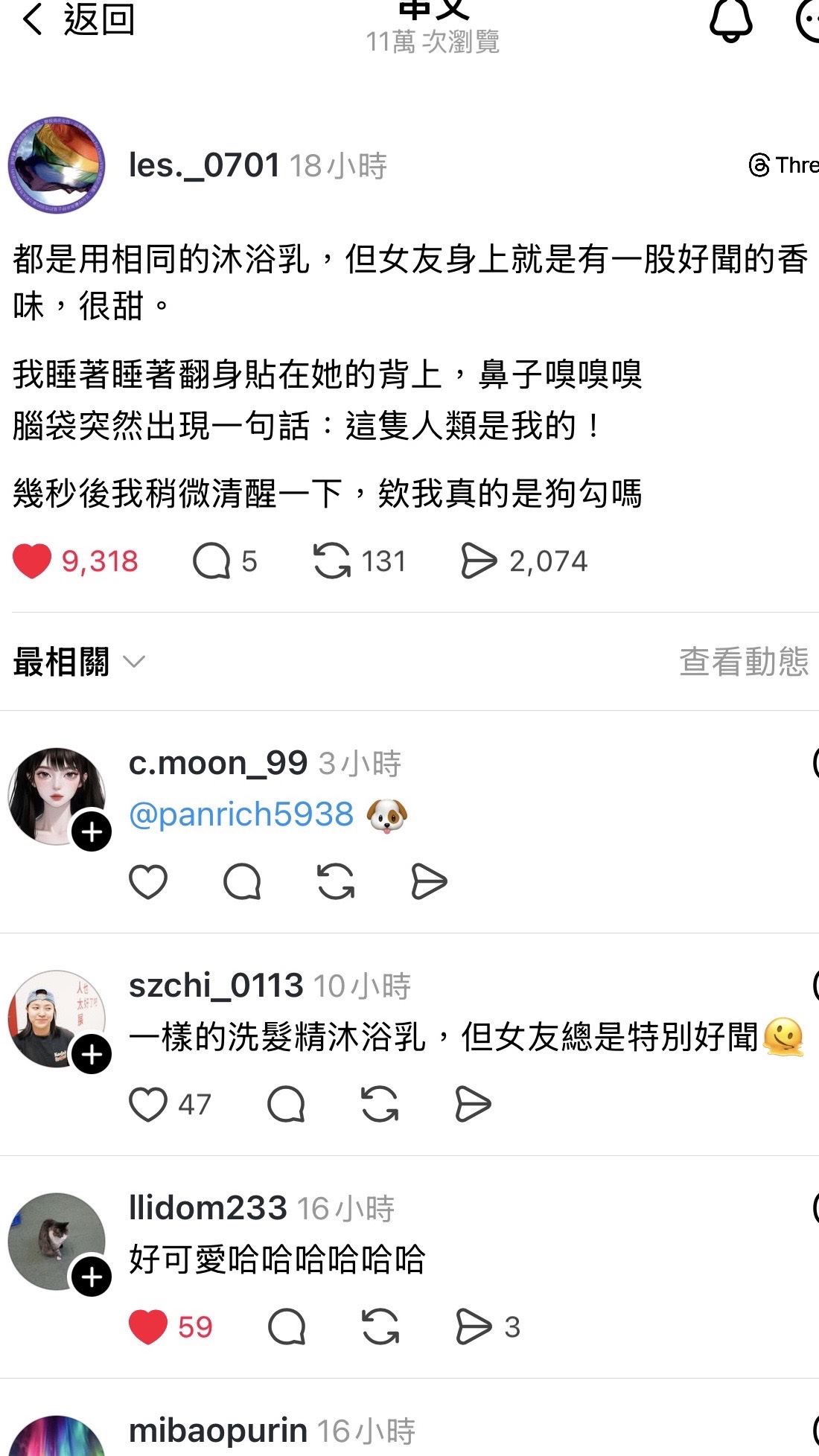Share les._0701's post
819x1456 pixels.
pos(479,561)
